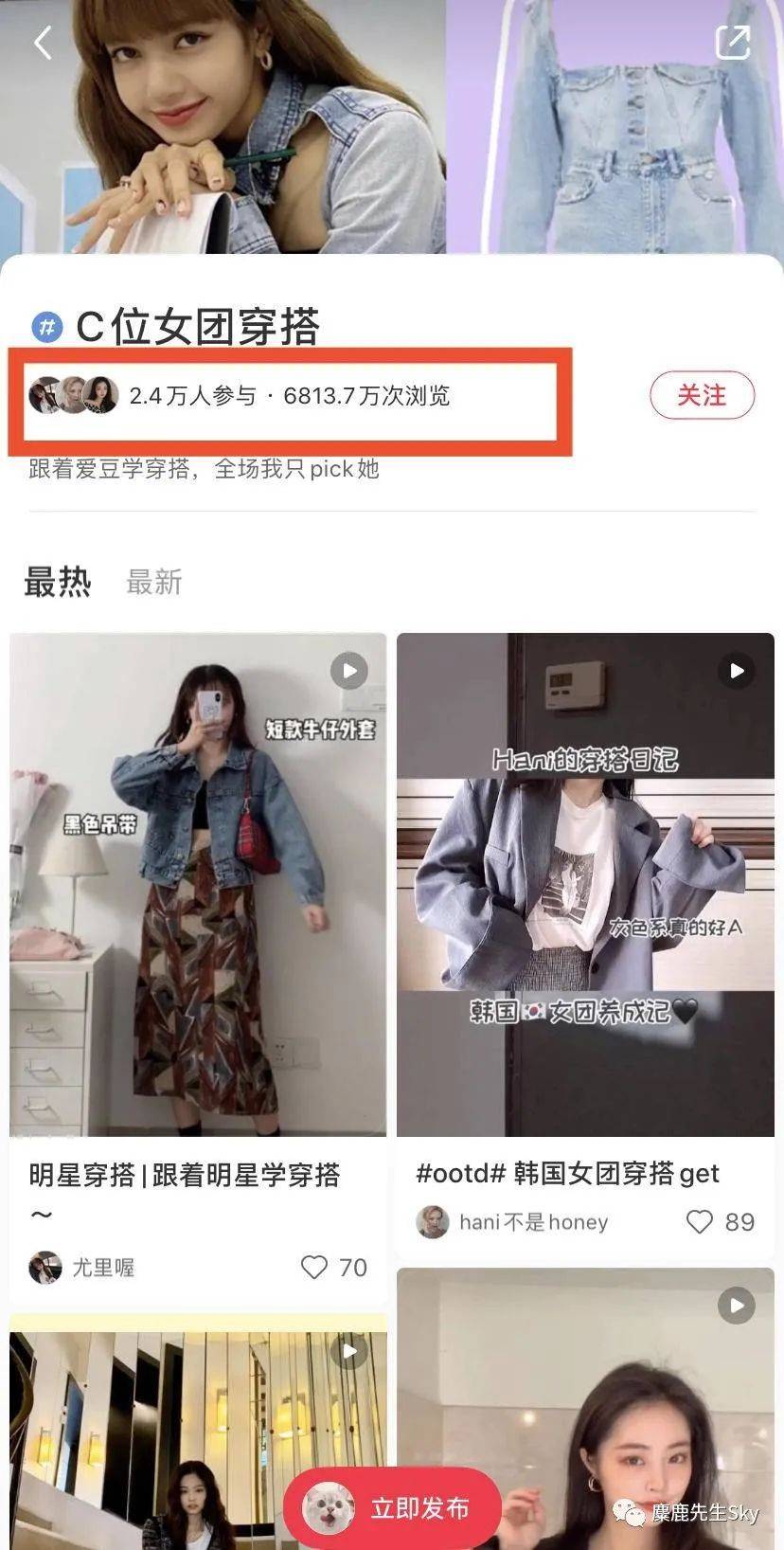The image size is (784, 1550).
Task: Follow the topic with 关注 button
Action: (702, 395)
